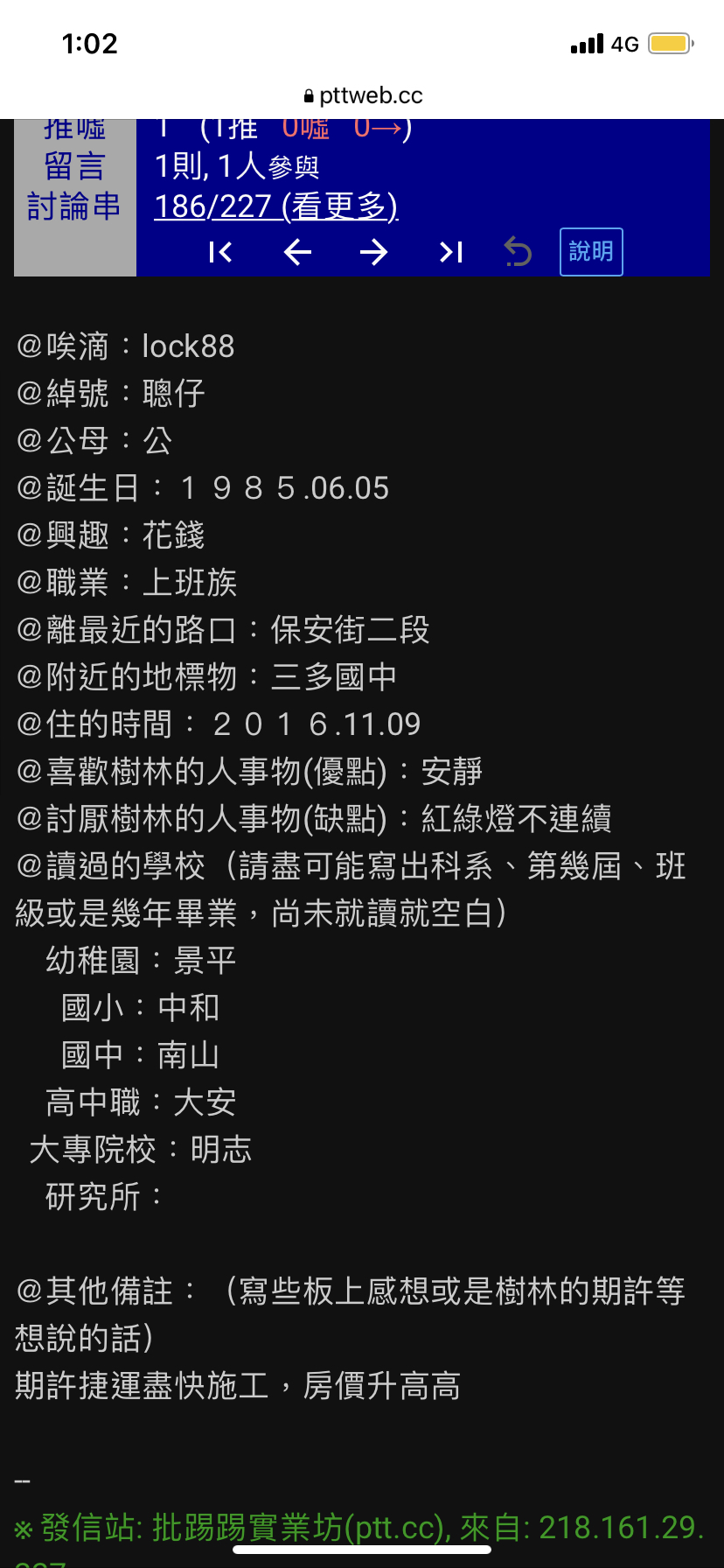Open the 186/227 (看更多) link
Viewport: 724px width, 1568px height.
tap(276, 206)
